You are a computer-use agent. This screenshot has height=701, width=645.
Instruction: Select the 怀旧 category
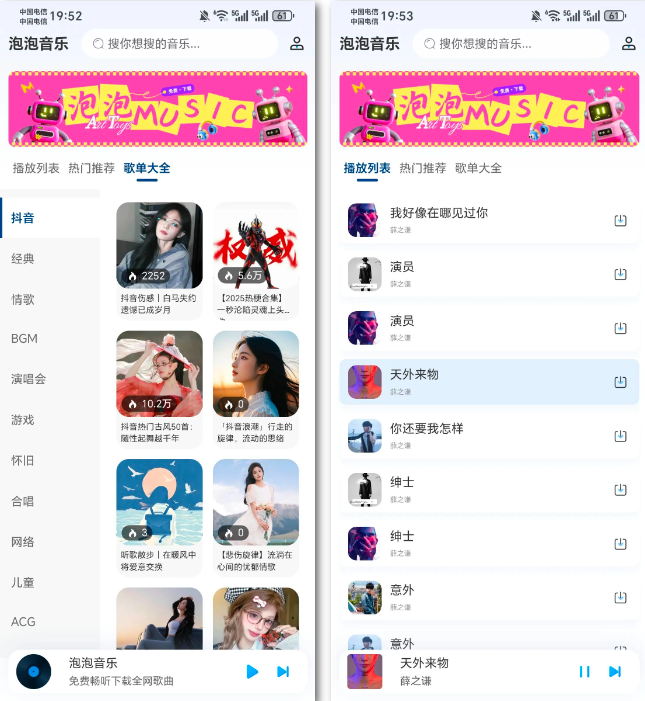[x=23, y=460]
